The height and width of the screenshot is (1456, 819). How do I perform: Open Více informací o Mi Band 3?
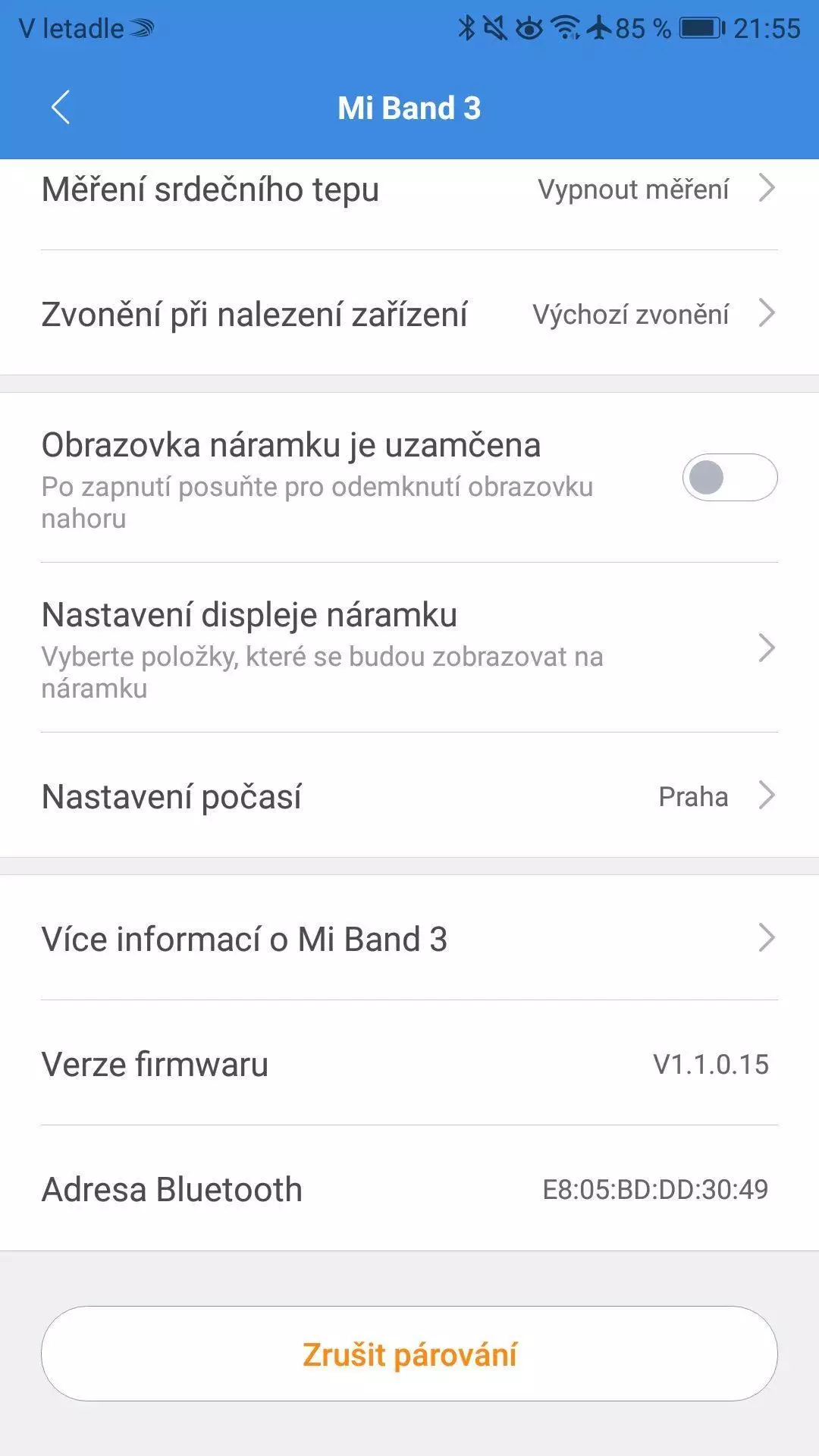pyautogui.click(x=409, y=938)
